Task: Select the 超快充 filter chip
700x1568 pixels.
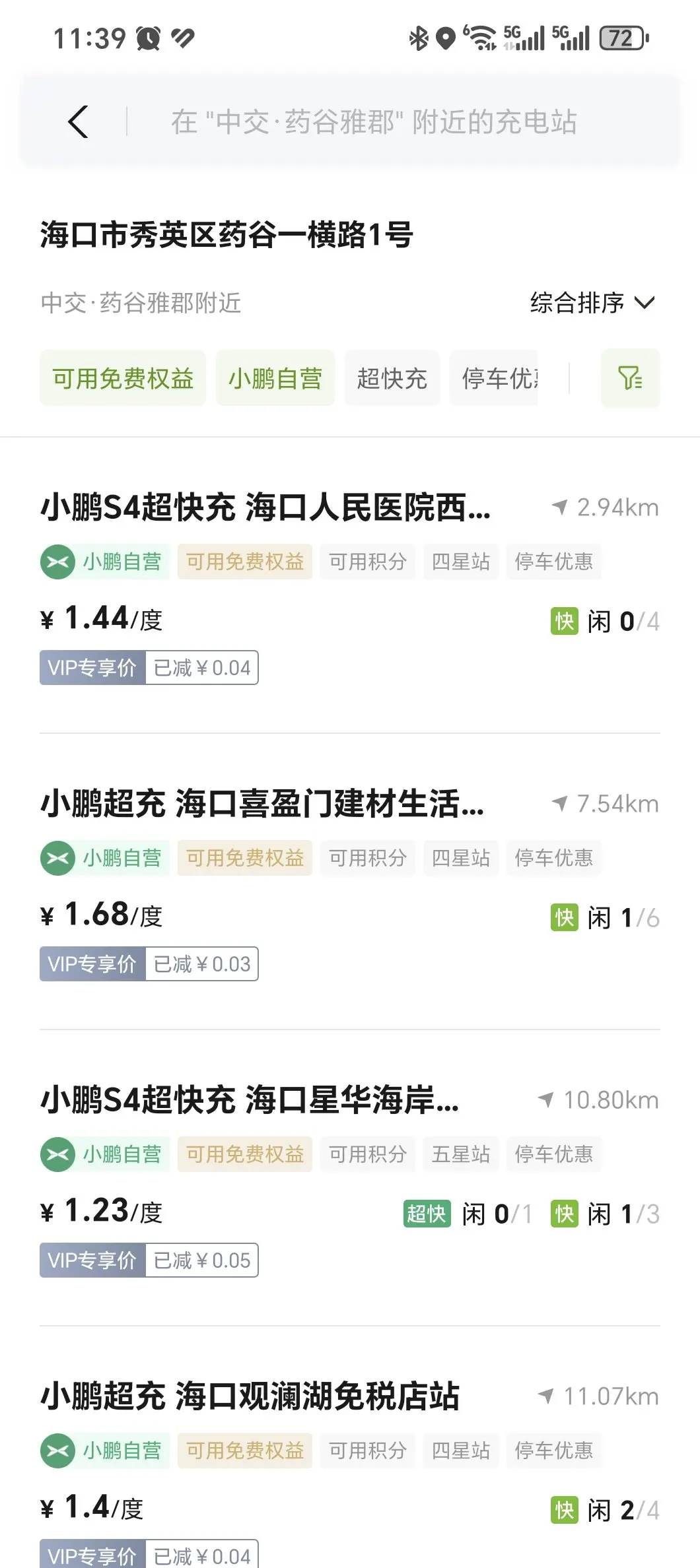Action: 392,378
